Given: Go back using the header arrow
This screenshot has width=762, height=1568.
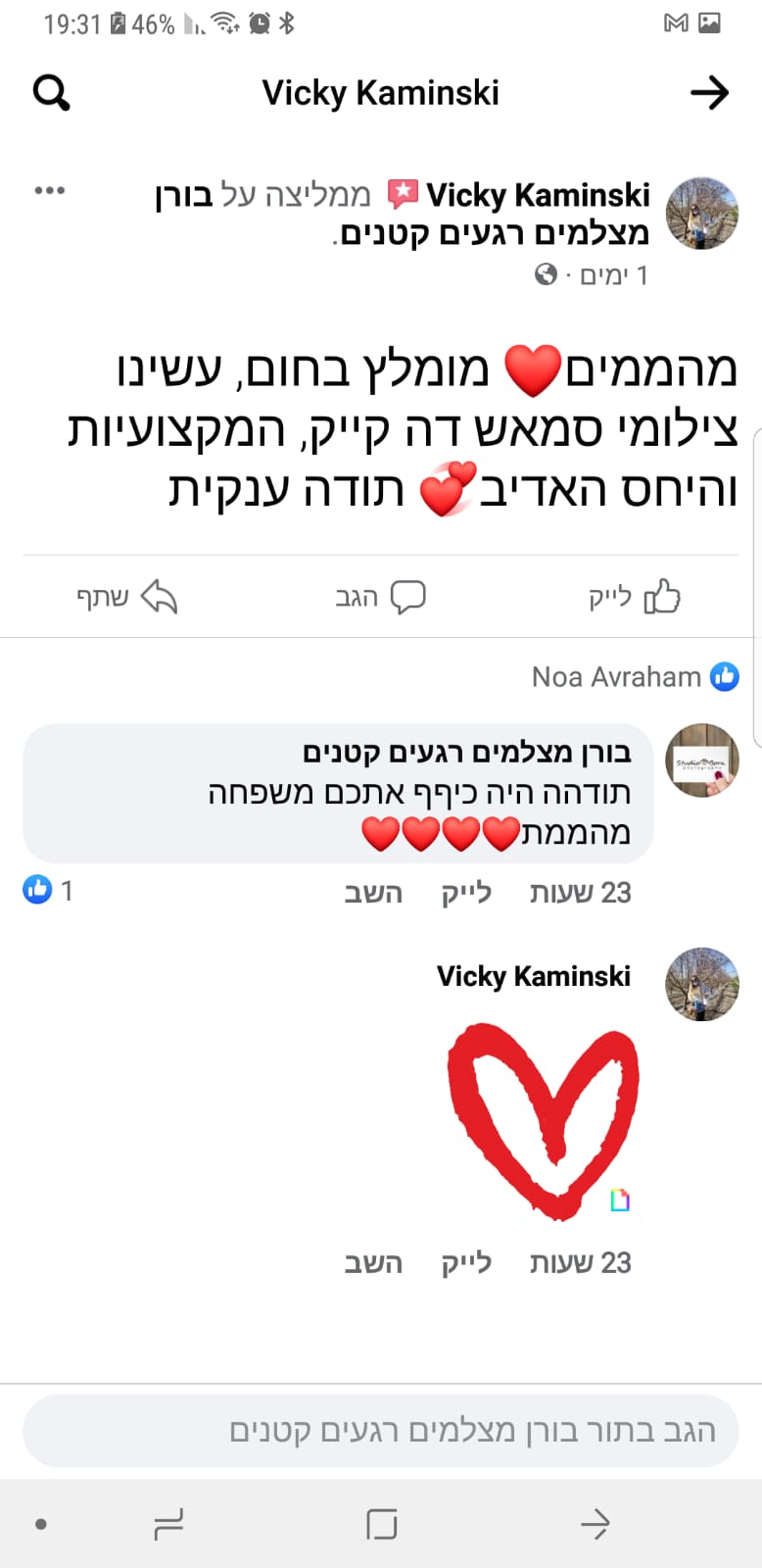Looking at the screenshot, I should [710, 93].
